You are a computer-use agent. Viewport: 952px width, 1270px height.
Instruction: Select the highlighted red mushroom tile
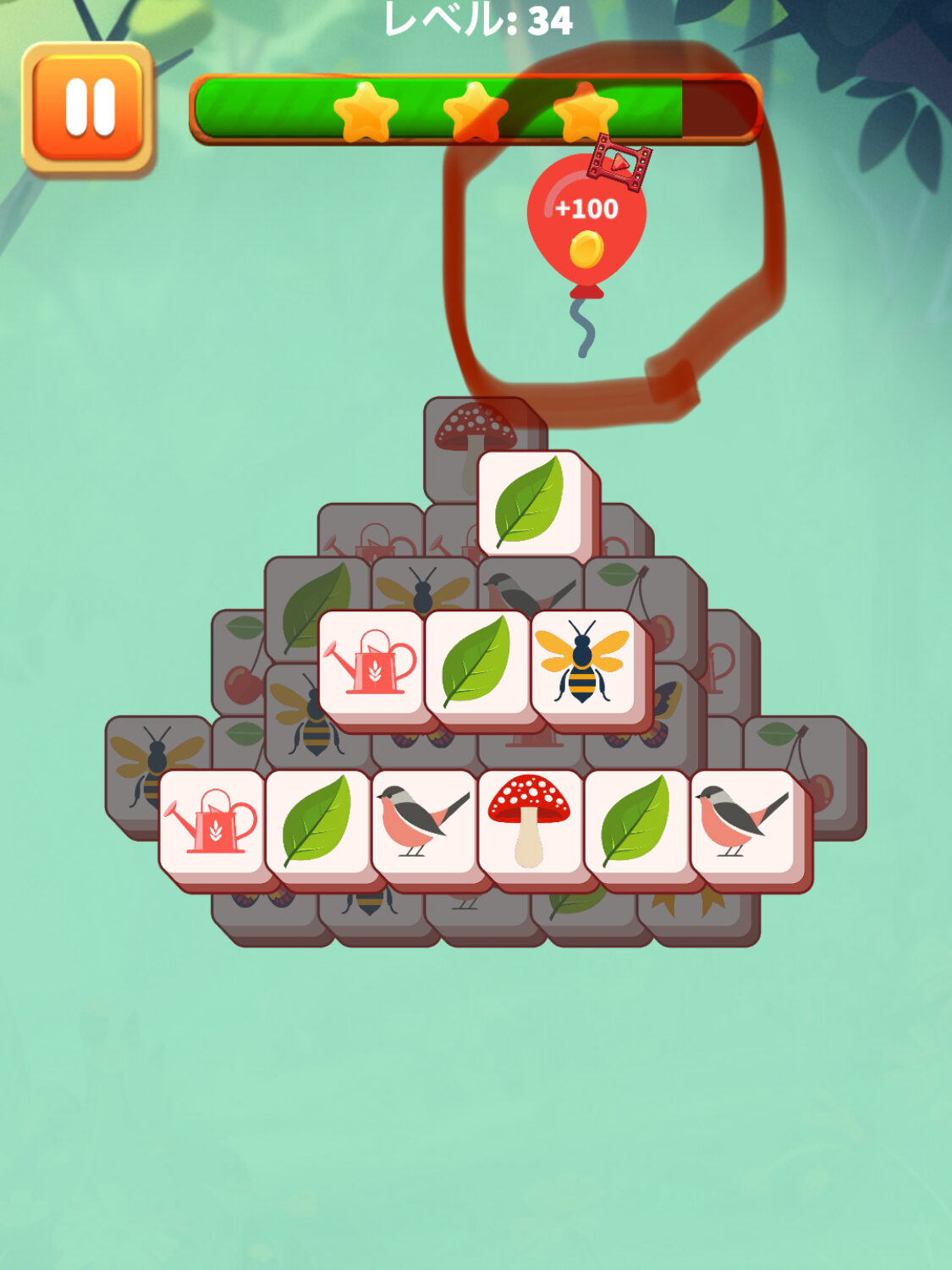pyautogui.click(x=530, y=822)
